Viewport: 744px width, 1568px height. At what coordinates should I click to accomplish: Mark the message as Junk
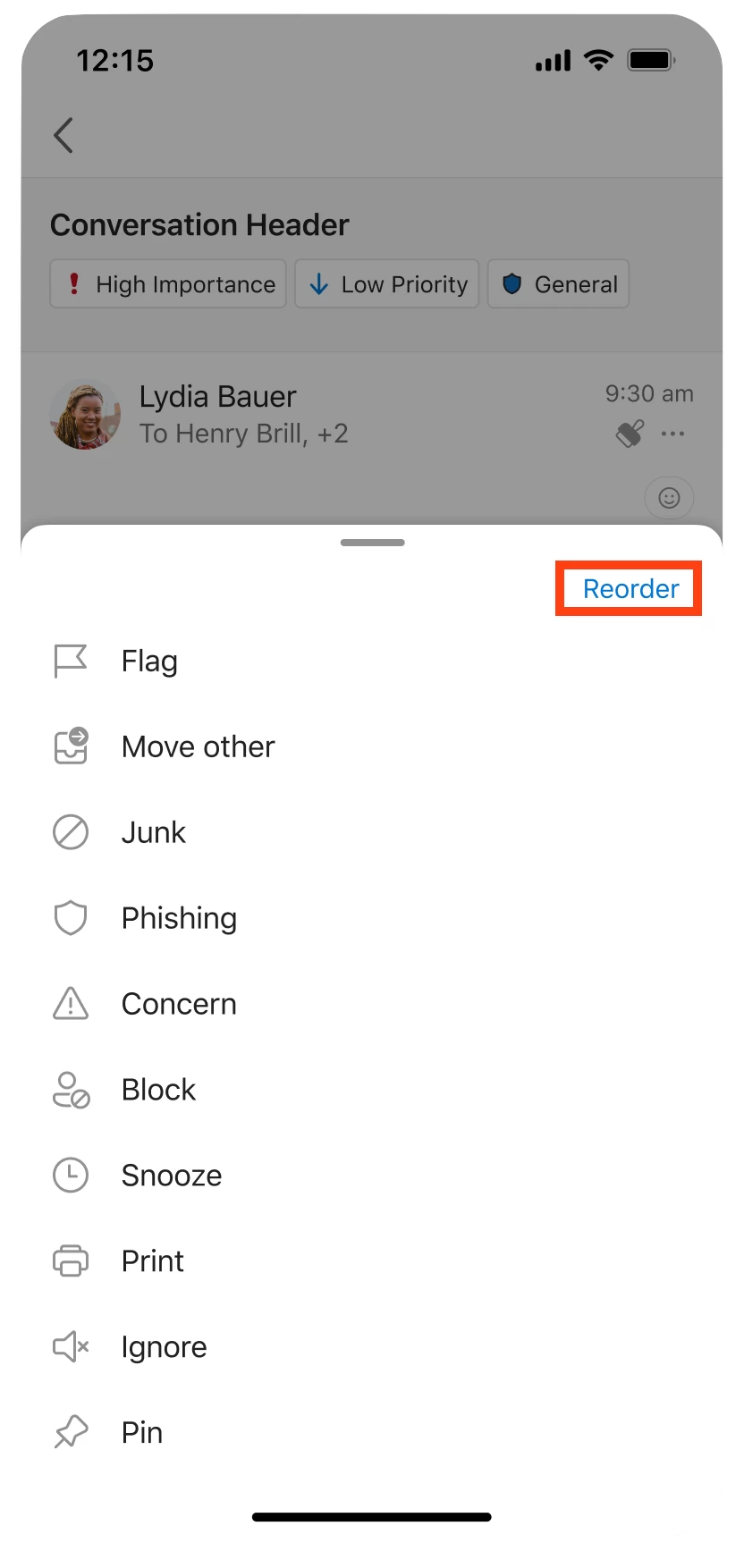pos(372,833)
